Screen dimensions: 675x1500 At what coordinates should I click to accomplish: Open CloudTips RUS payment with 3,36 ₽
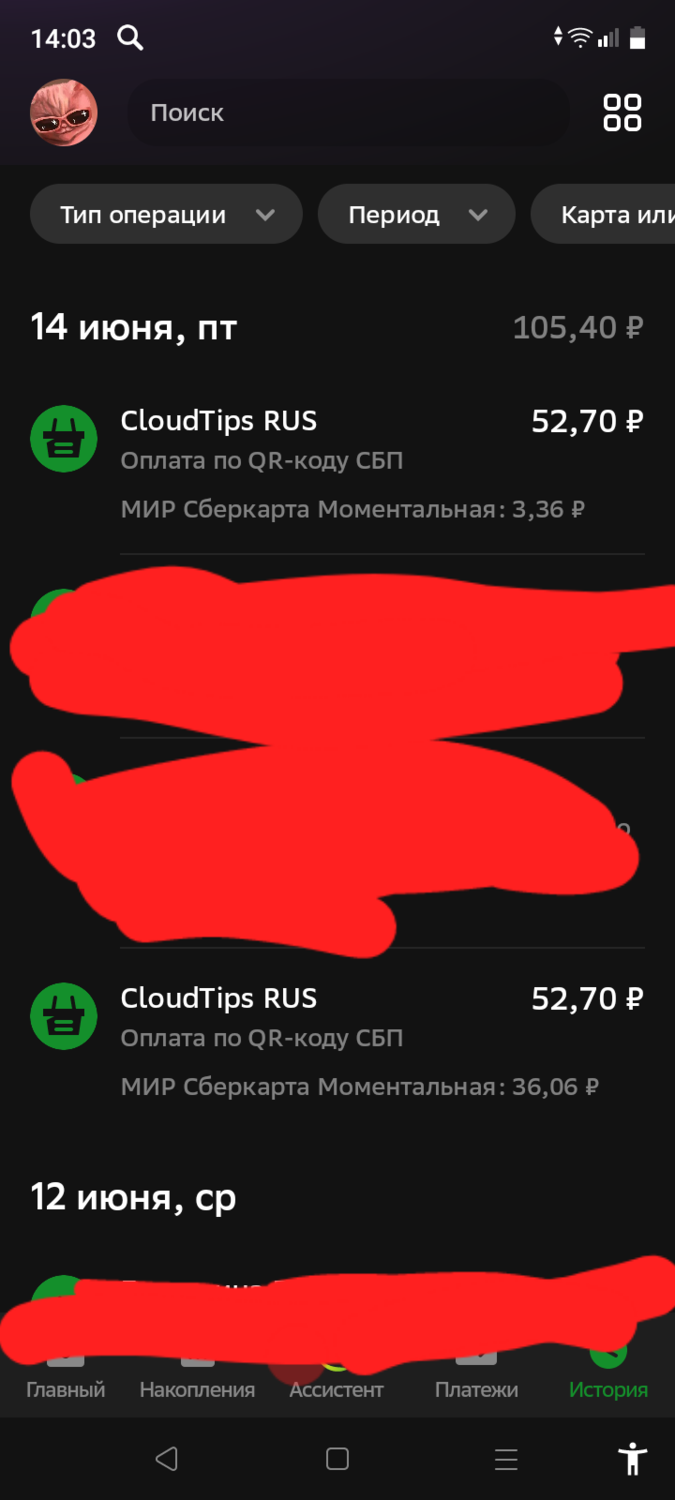pos(337,464)
